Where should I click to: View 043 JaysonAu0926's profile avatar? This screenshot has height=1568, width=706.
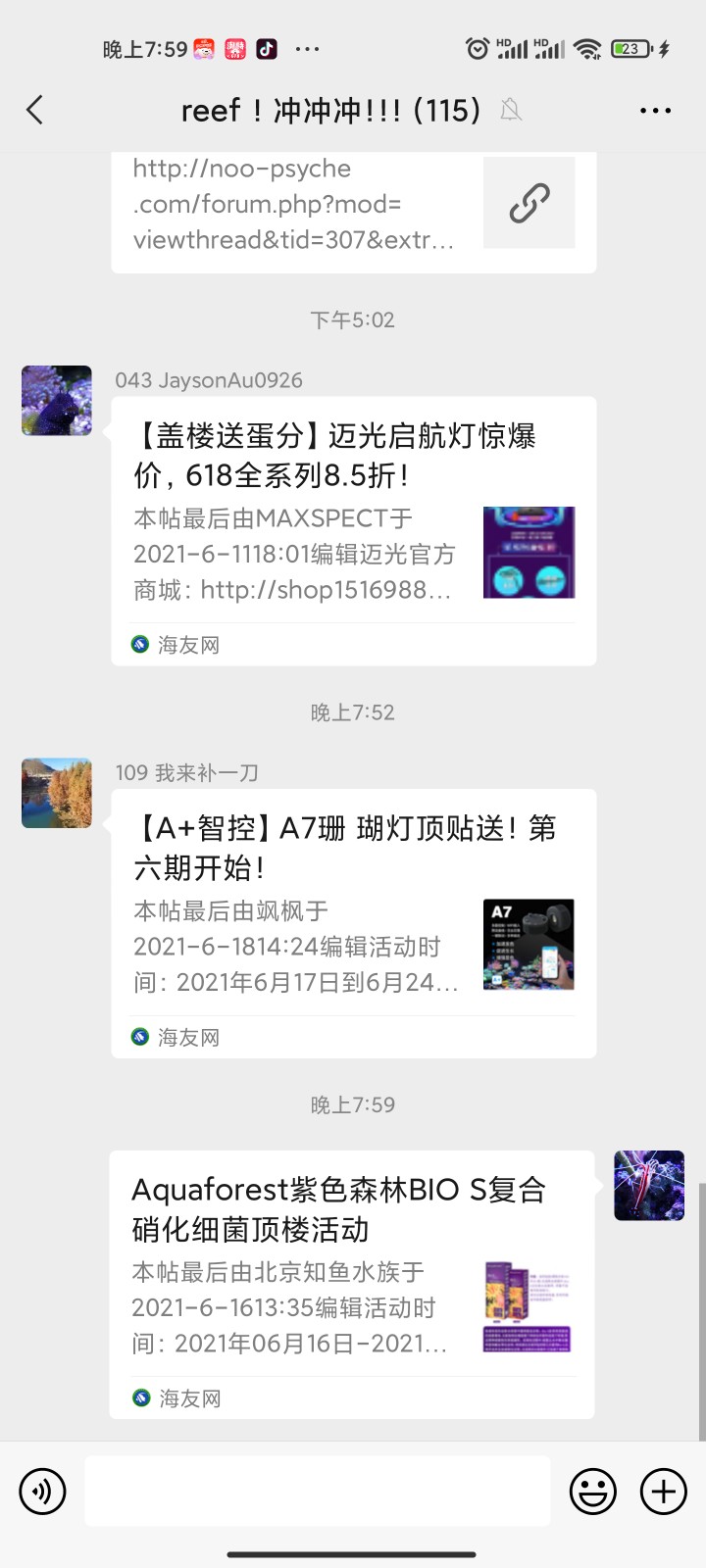[x=57, y=401]
